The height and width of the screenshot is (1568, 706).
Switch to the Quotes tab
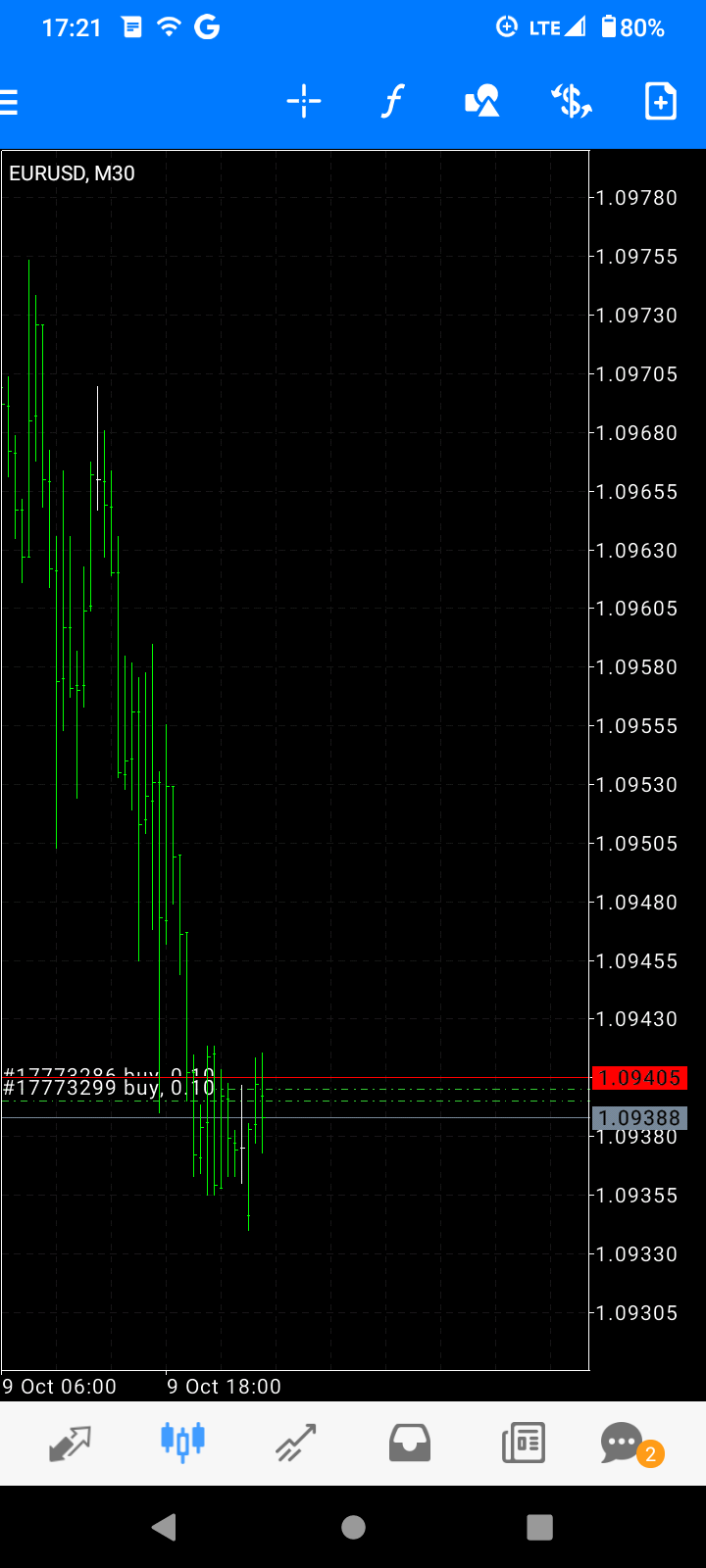(70, 1443)
